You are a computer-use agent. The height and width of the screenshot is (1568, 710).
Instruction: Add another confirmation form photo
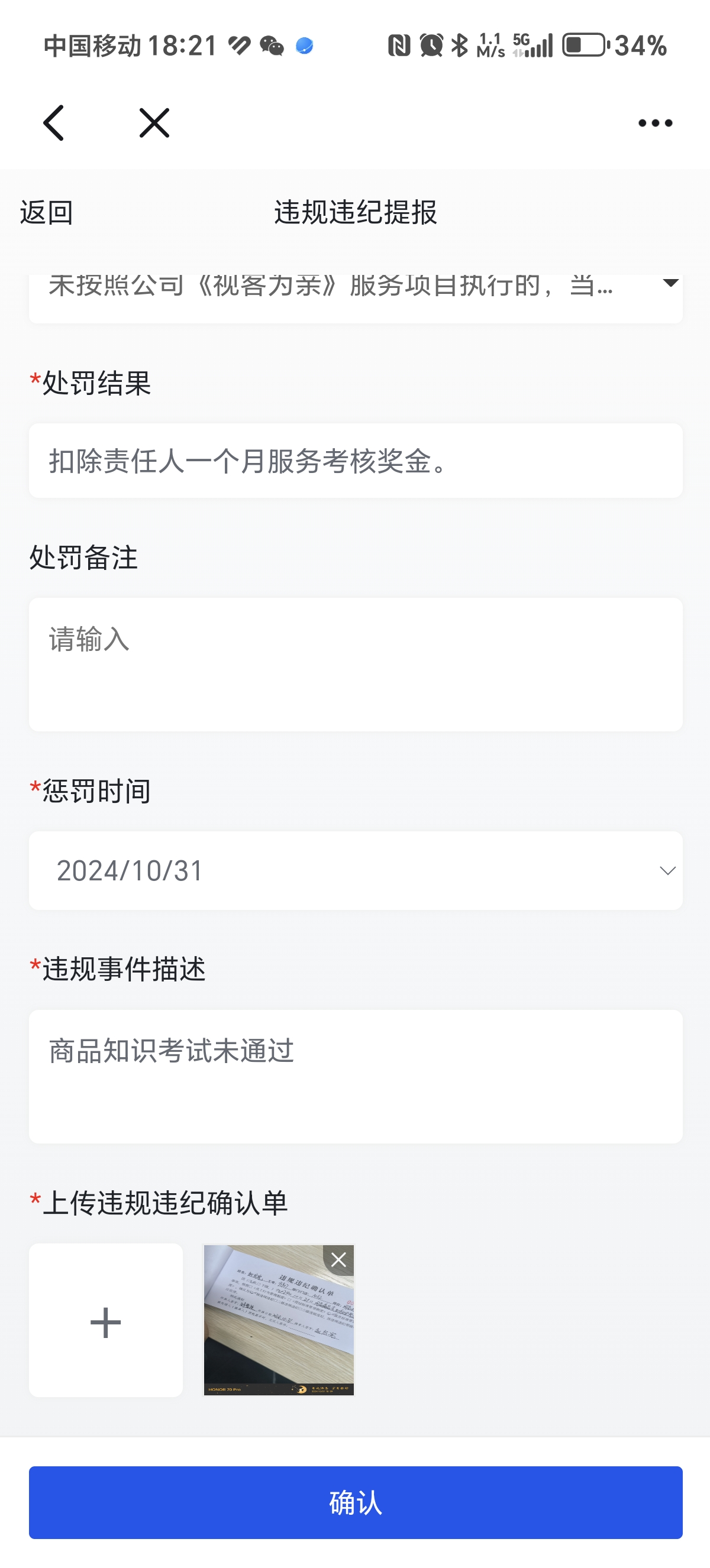[106, 1320]
